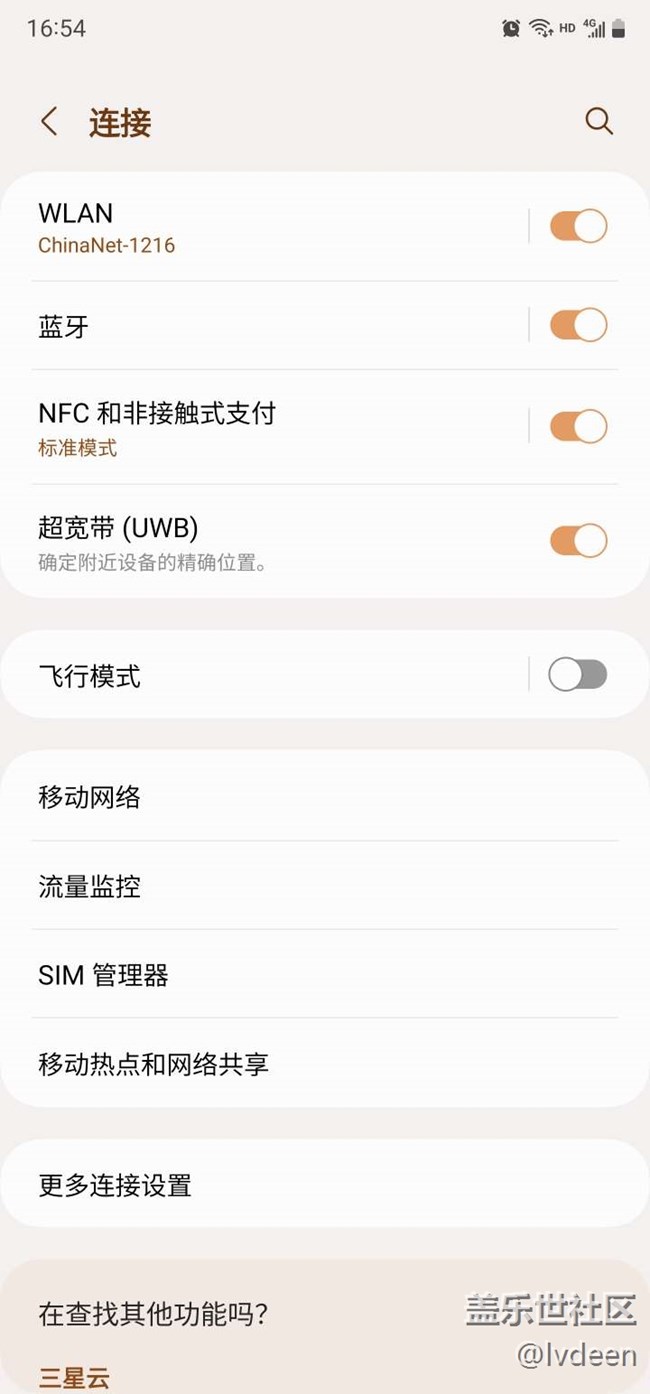Turn off 超宽带 (UWB)
This screenshot has width=650, height=1394.
pos(578,540)
